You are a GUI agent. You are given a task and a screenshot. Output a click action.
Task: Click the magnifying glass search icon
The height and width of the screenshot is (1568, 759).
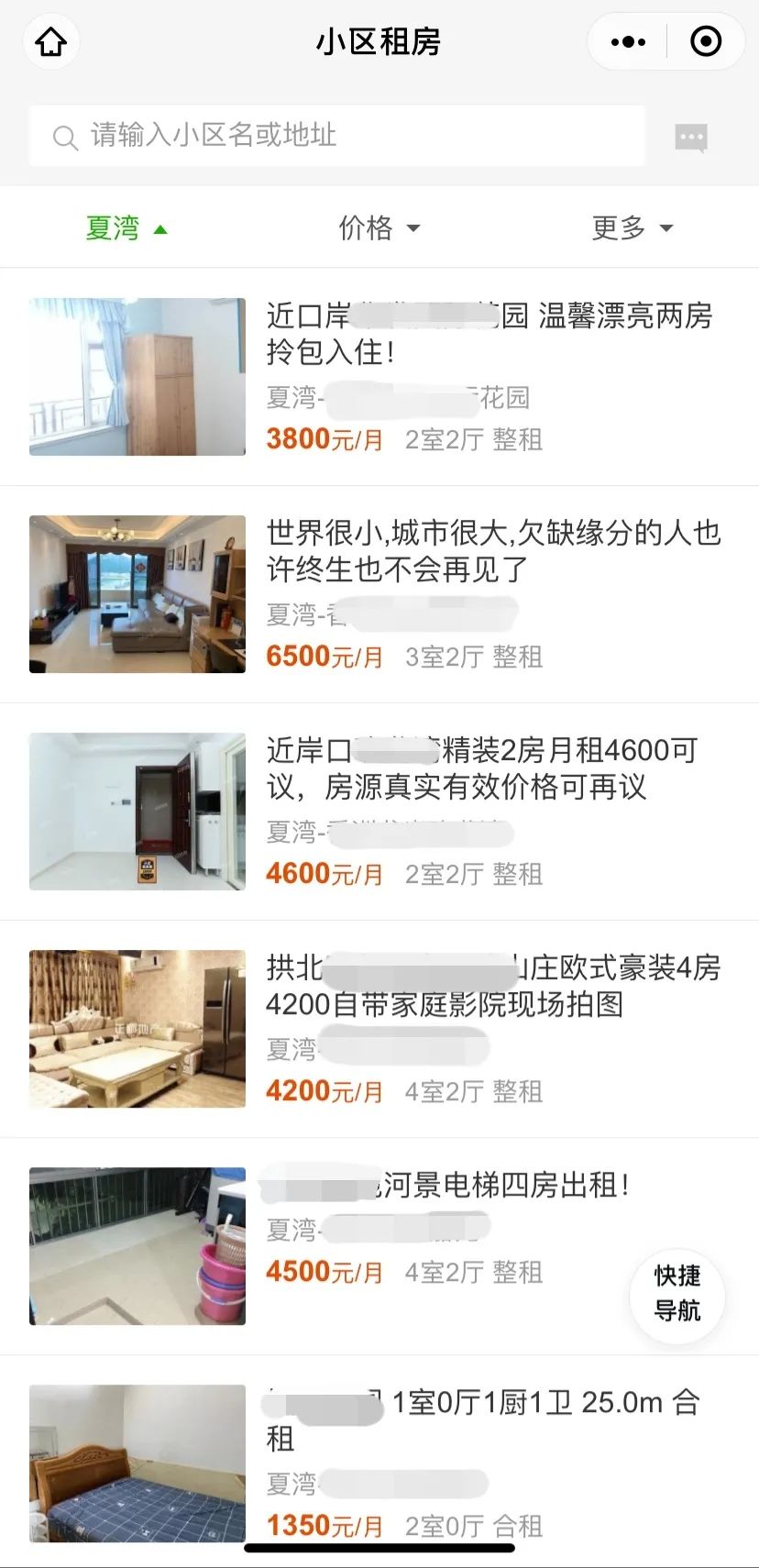click(64, 137)
